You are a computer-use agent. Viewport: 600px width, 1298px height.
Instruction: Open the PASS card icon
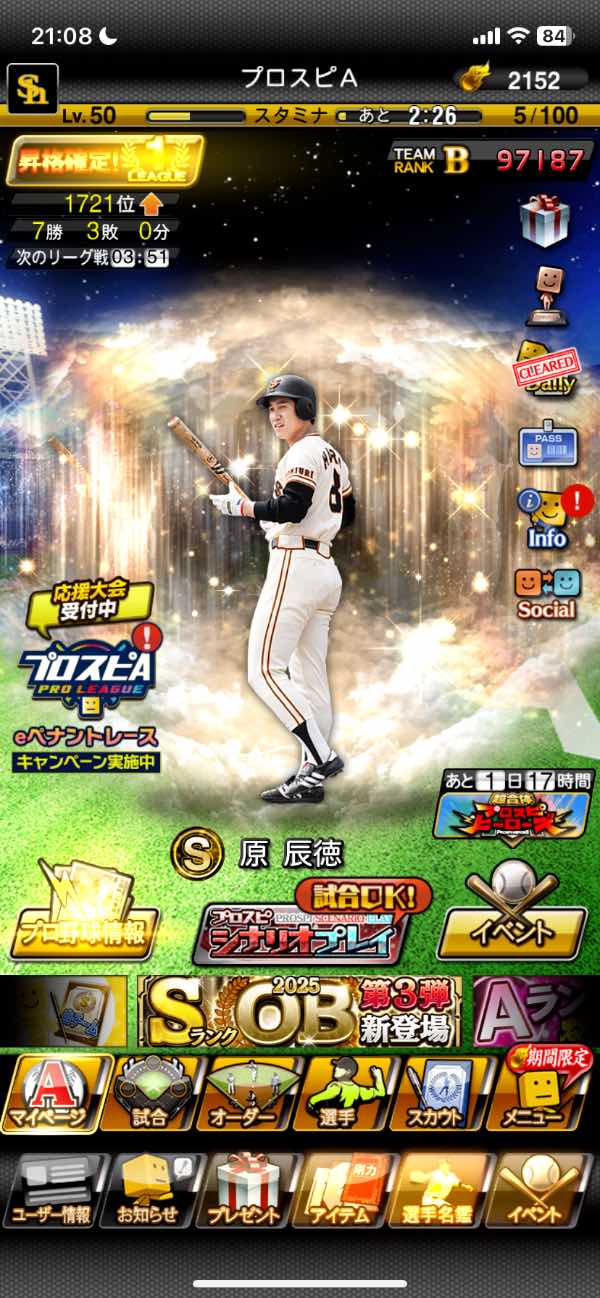547,445
